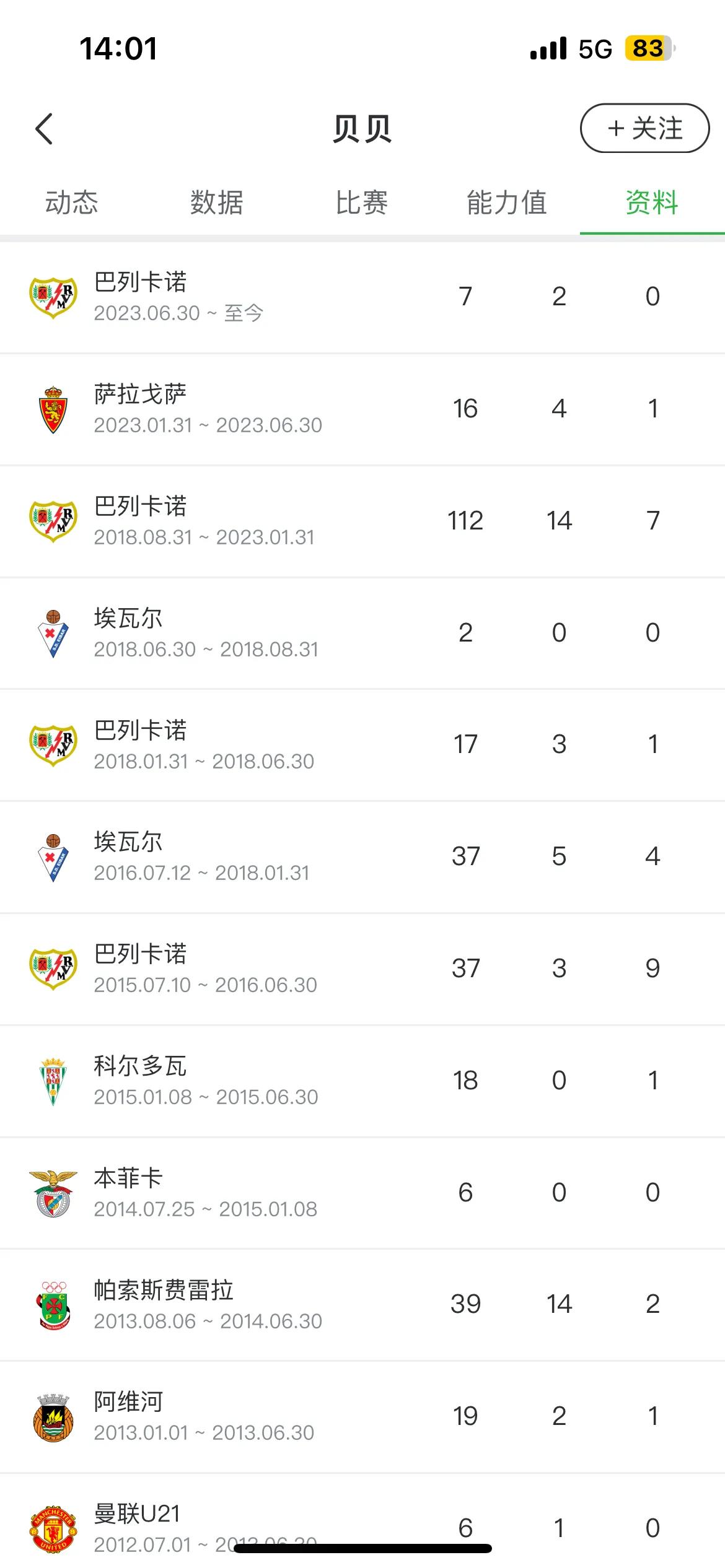725x1568 pixels.
Task: Select the 比赛 tab
Action: click(362, 203)
